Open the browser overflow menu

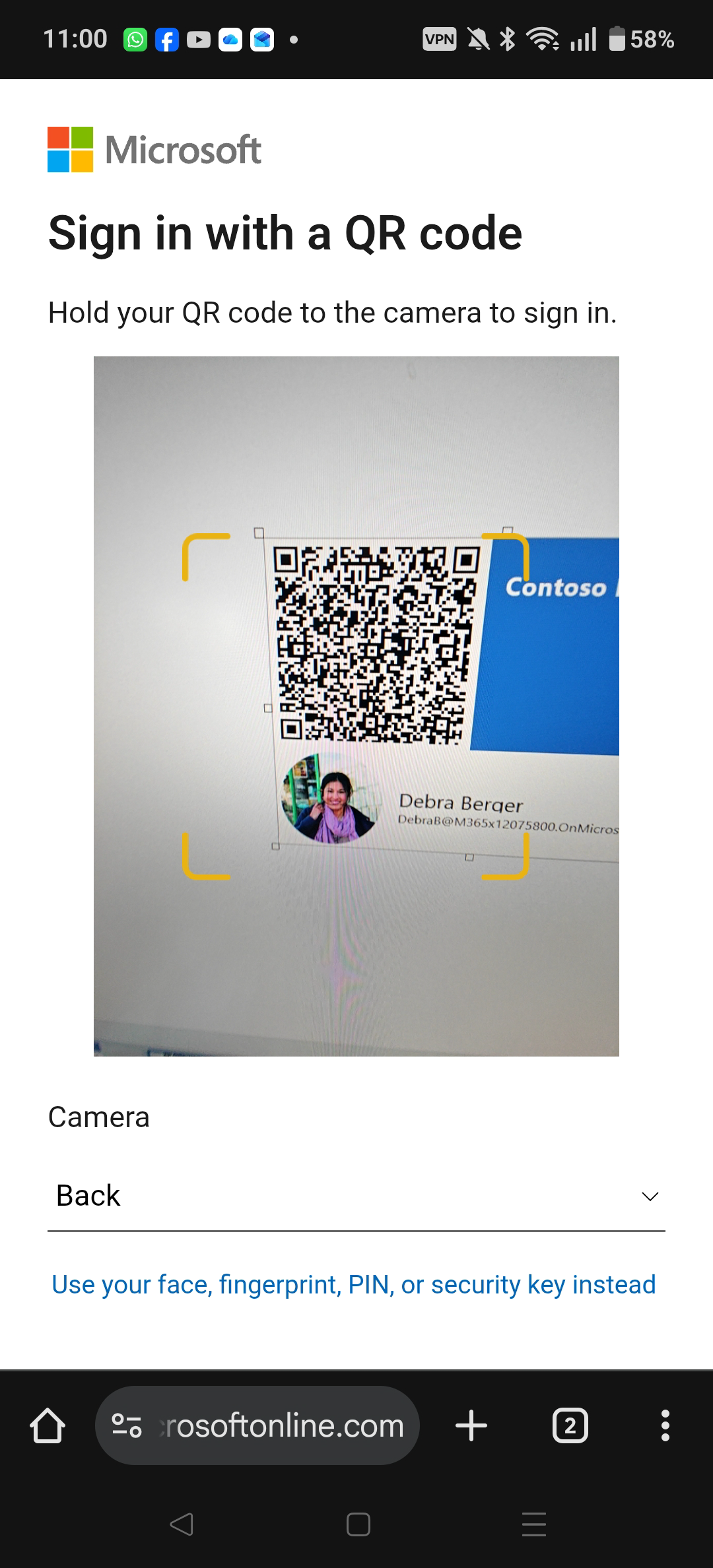[x=665, y=1426]
